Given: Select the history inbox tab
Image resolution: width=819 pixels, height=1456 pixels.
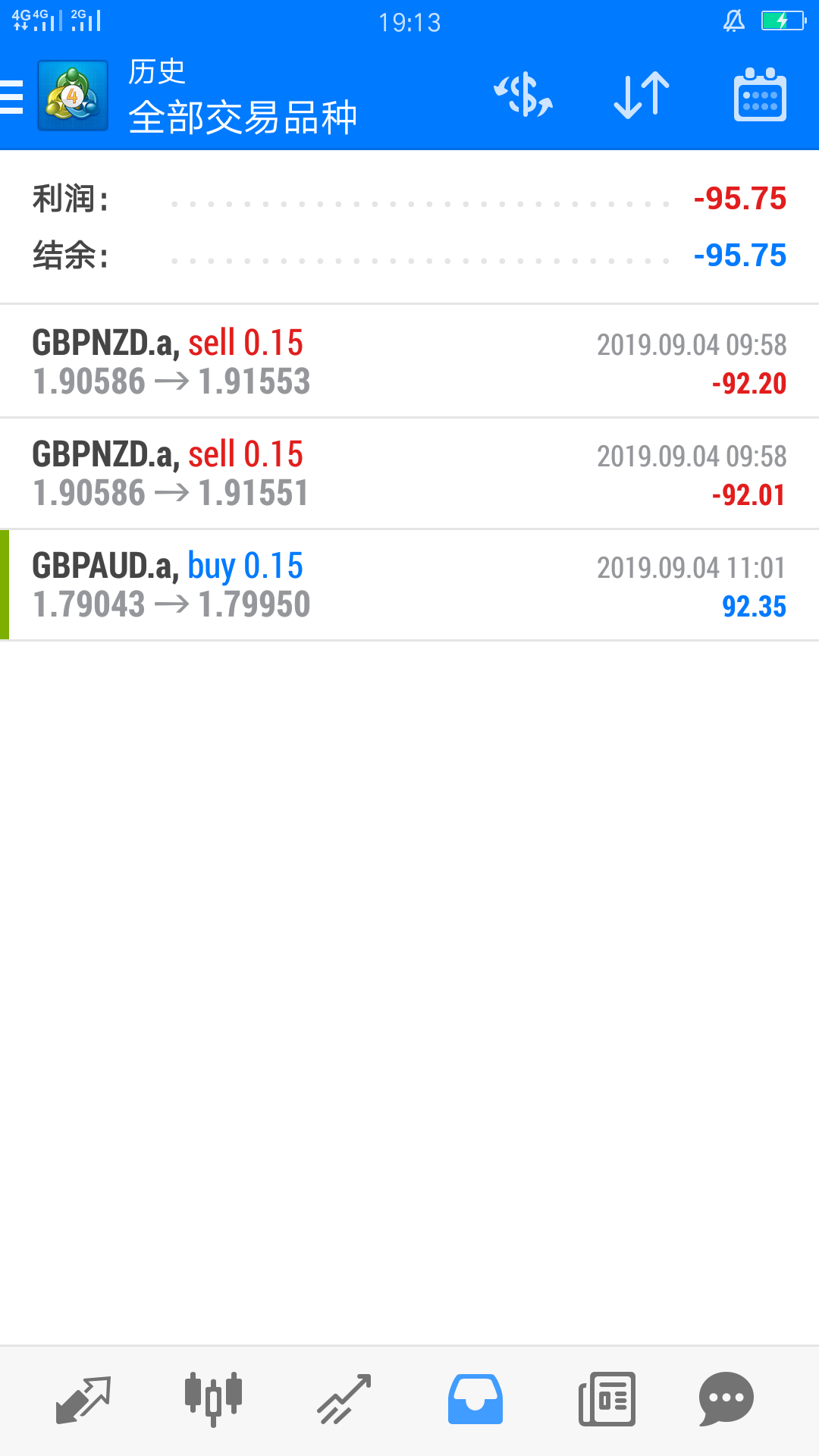Looking at the screenshot, I should (x=475, y=1399).
